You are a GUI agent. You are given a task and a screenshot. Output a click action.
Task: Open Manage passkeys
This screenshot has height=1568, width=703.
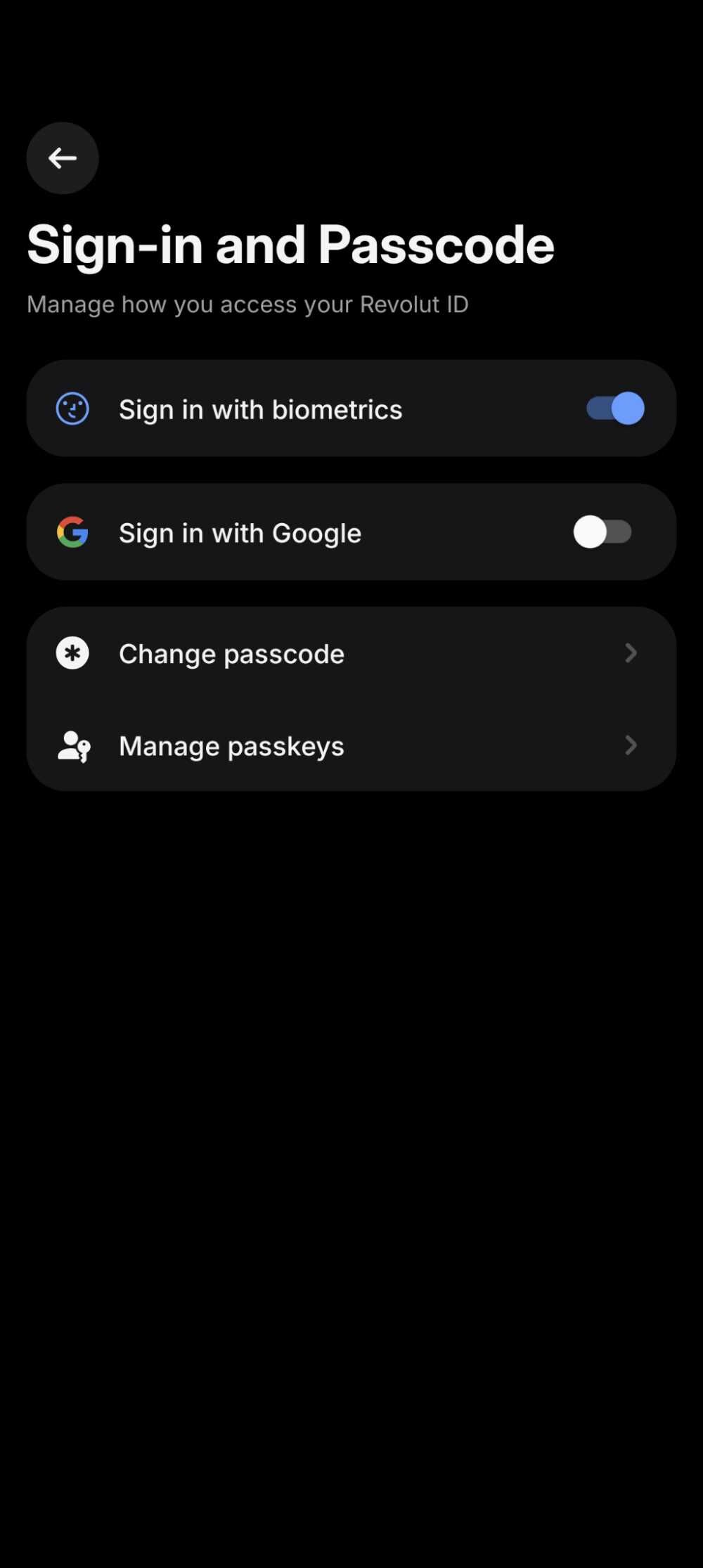point(351,746)
